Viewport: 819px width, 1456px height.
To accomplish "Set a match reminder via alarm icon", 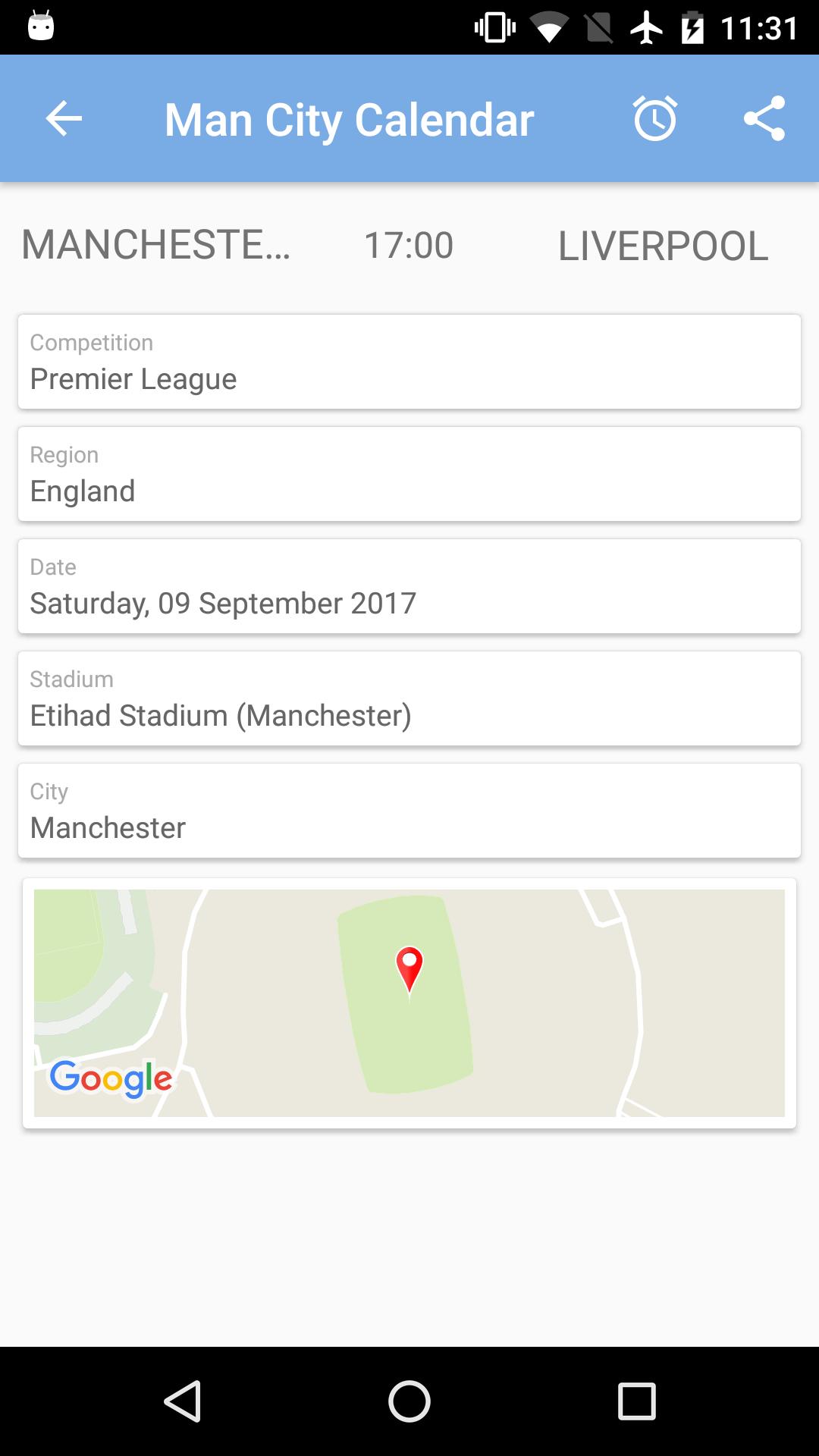I will [x=655, y=118].
